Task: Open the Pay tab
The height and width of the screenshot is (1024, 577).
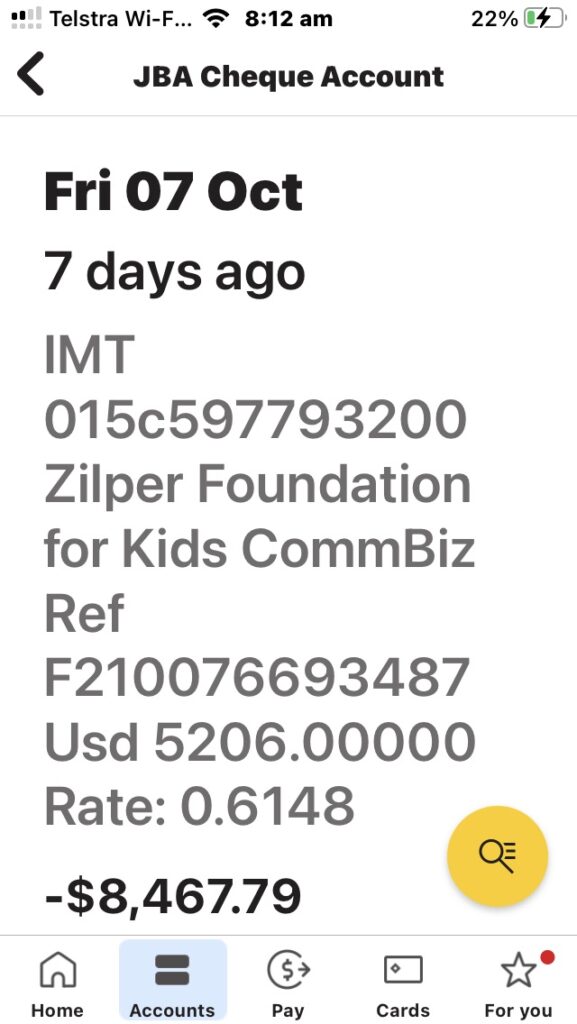Action: point(288,983)
